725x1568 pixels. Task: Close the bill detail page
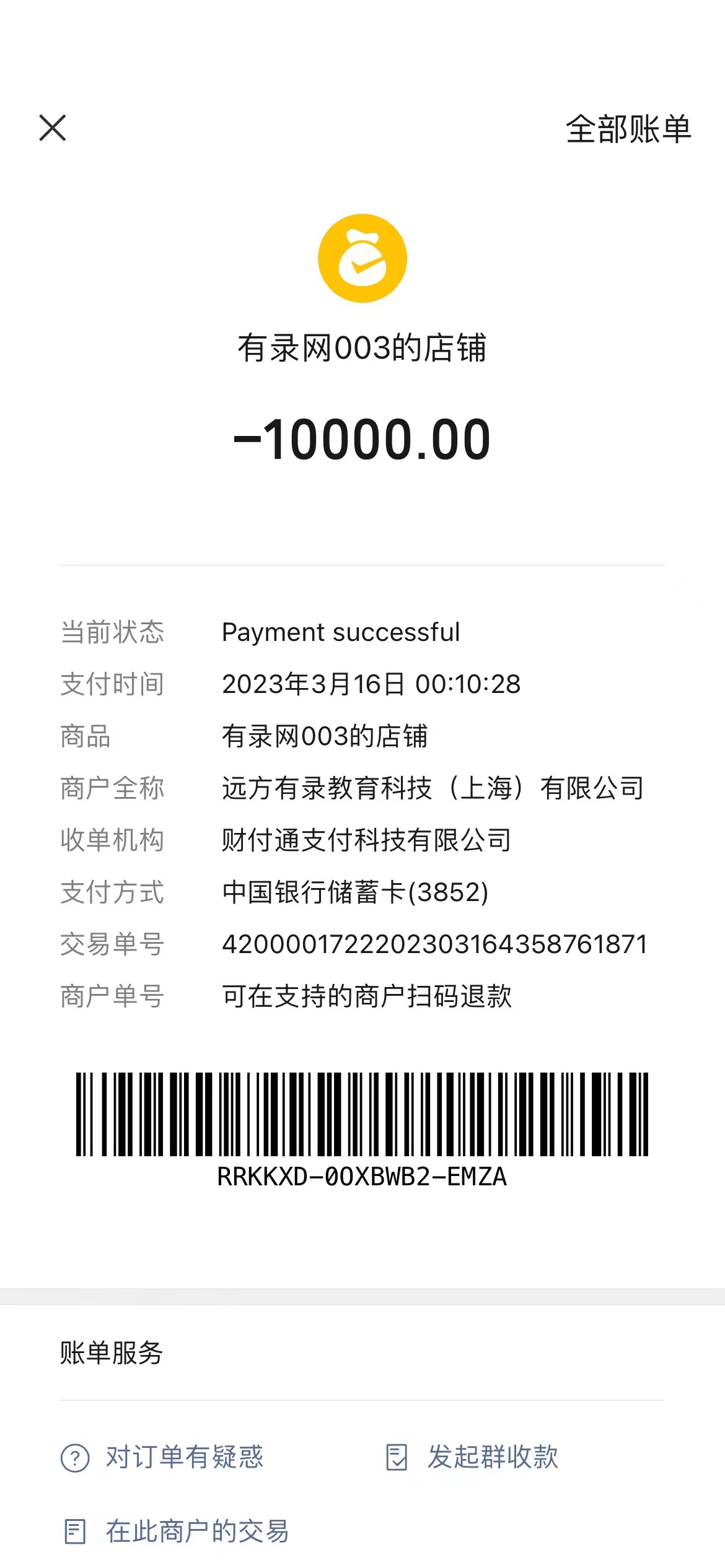[53, 128]
